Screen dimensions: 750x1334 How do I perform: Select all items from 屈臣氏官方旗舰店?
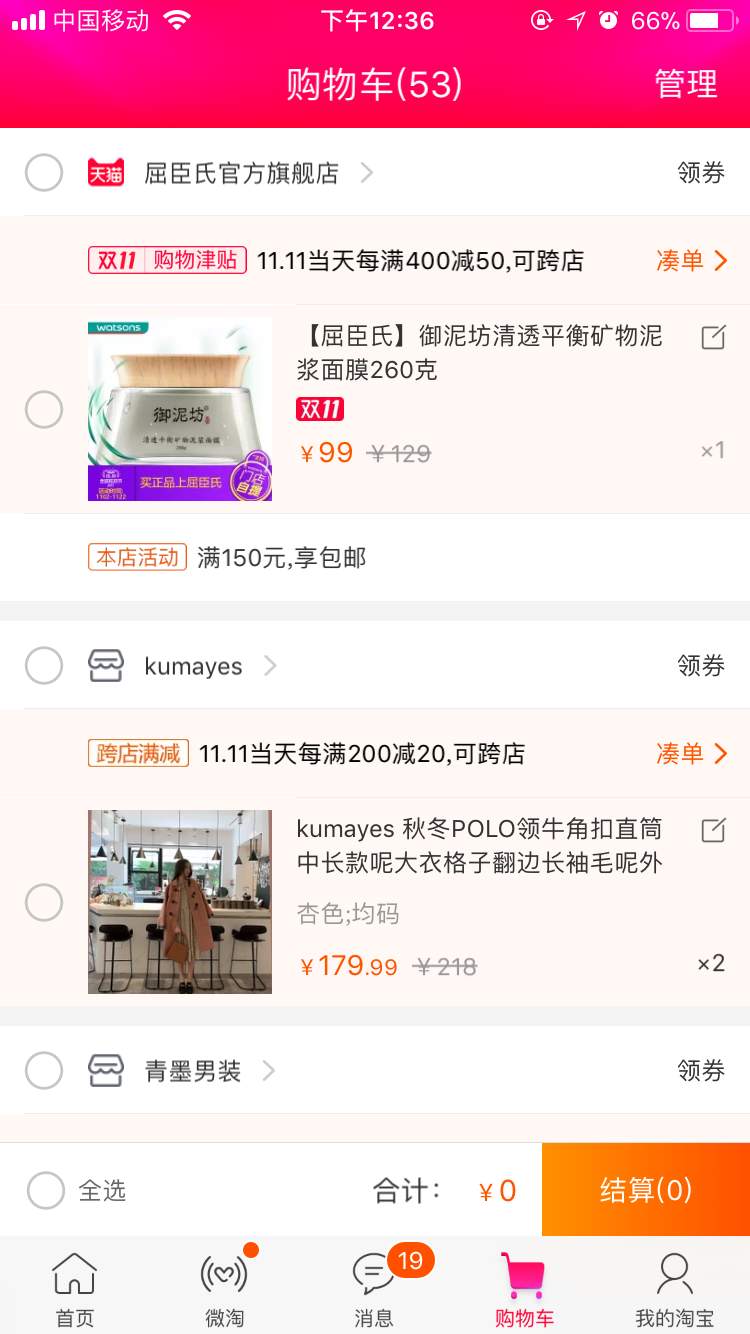click(44, 173)
